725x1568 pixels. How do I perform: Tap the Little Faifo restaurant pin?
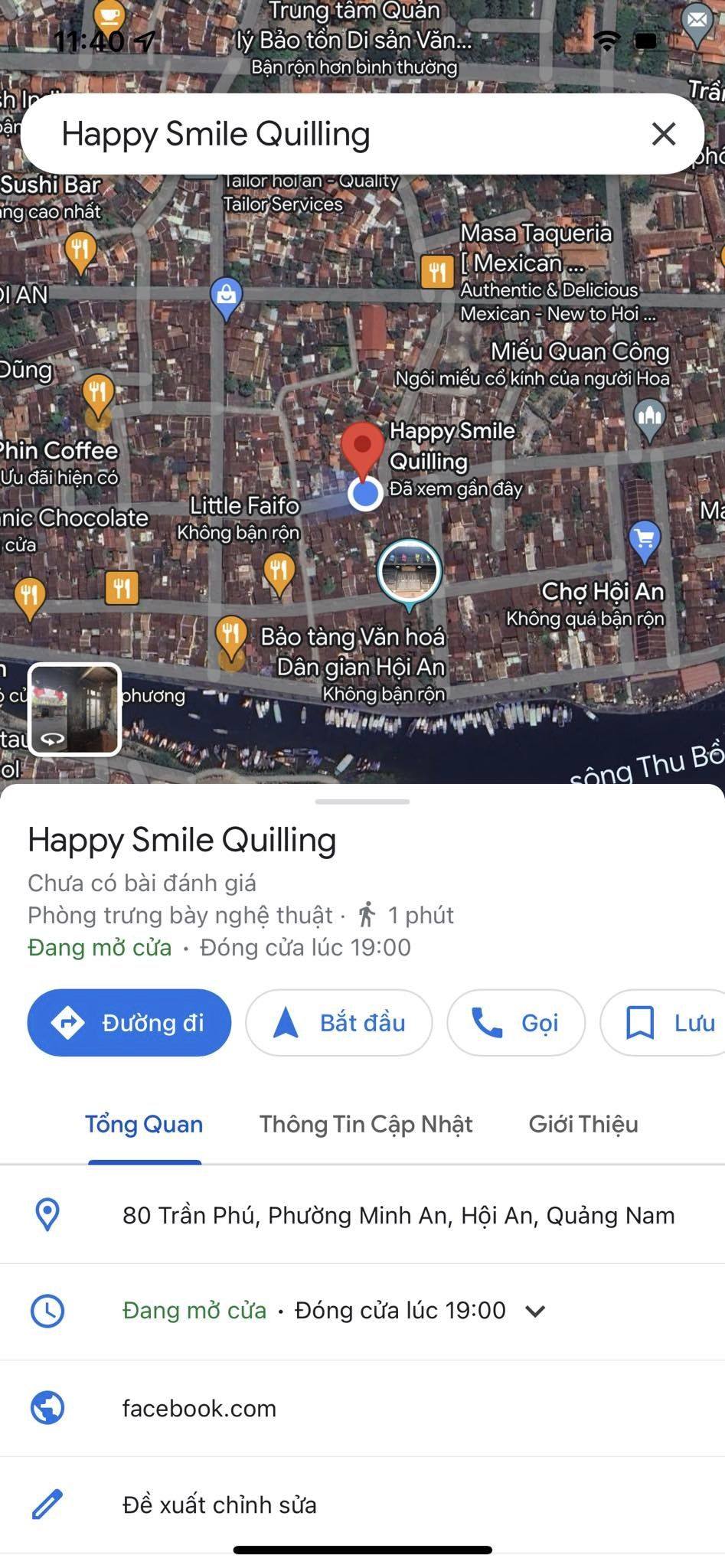coord(279,570)
